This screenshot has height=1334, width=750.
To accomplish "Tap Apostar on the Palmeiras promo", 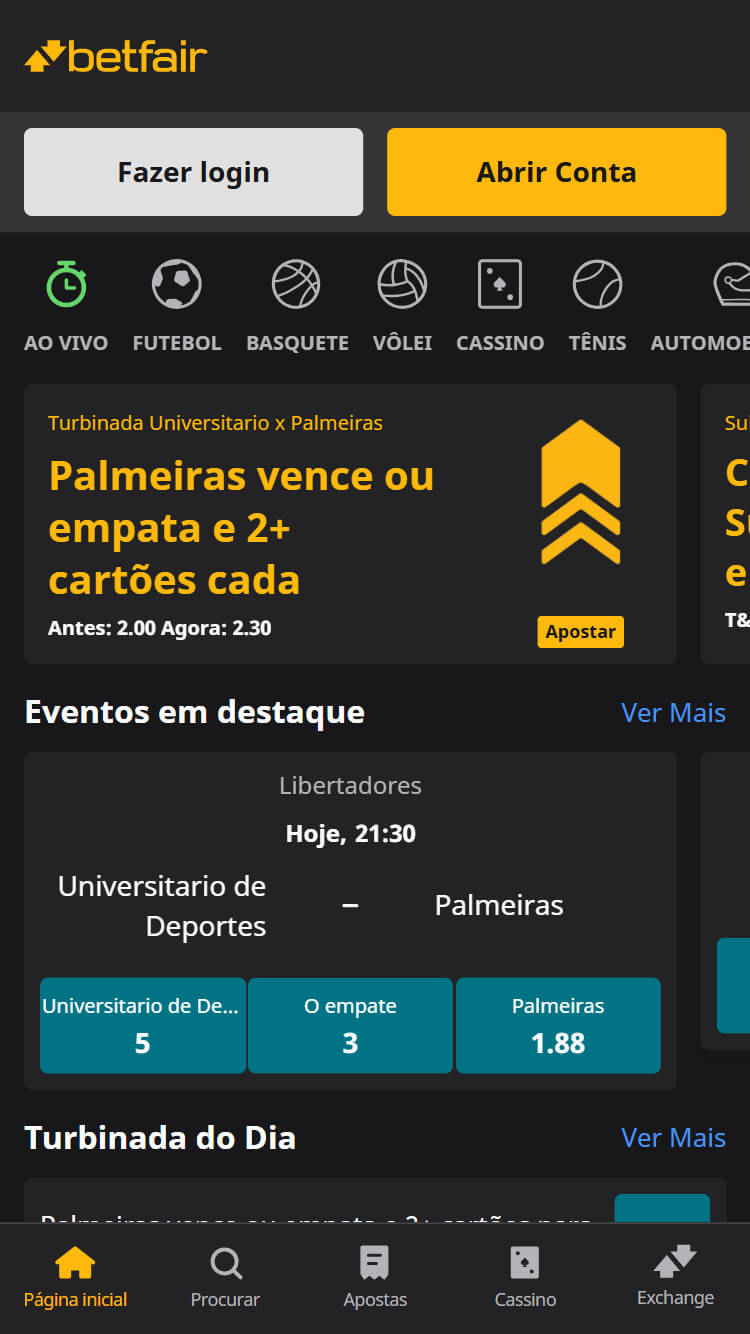I will 580,632.
